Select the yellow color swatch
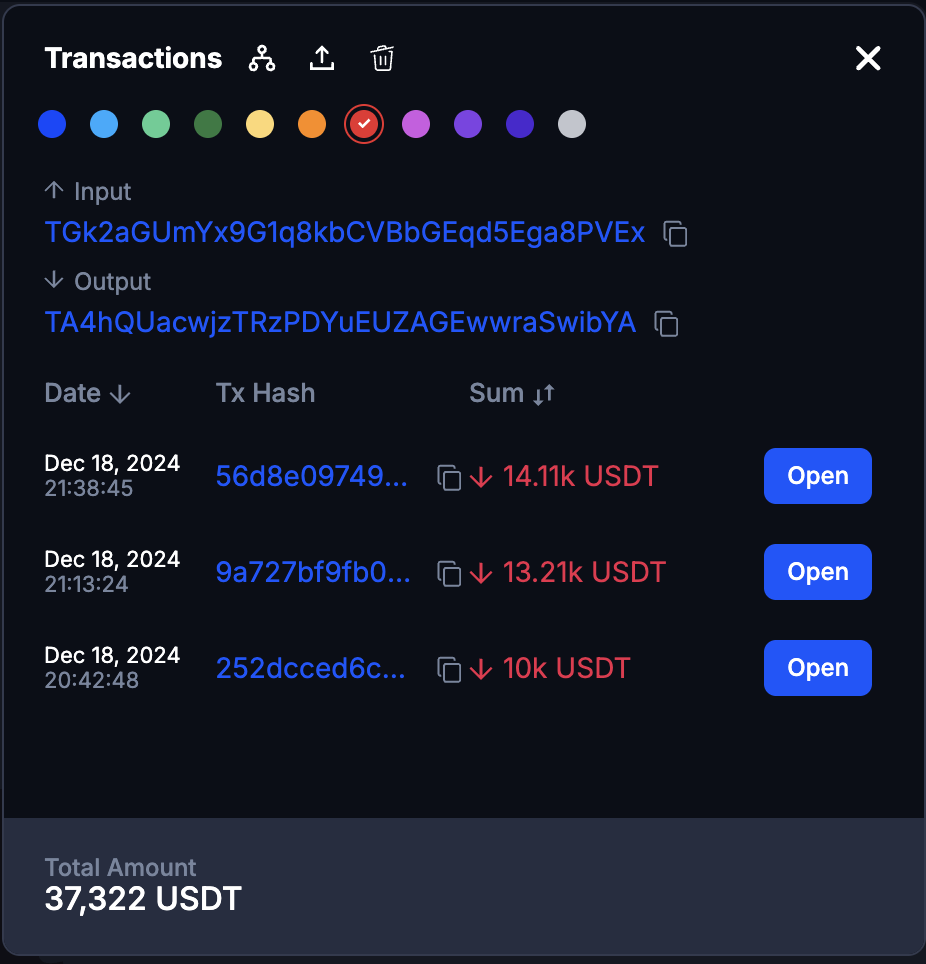Image resolution: width=926 pixels, height=964 pixels. tap(260, 124)
